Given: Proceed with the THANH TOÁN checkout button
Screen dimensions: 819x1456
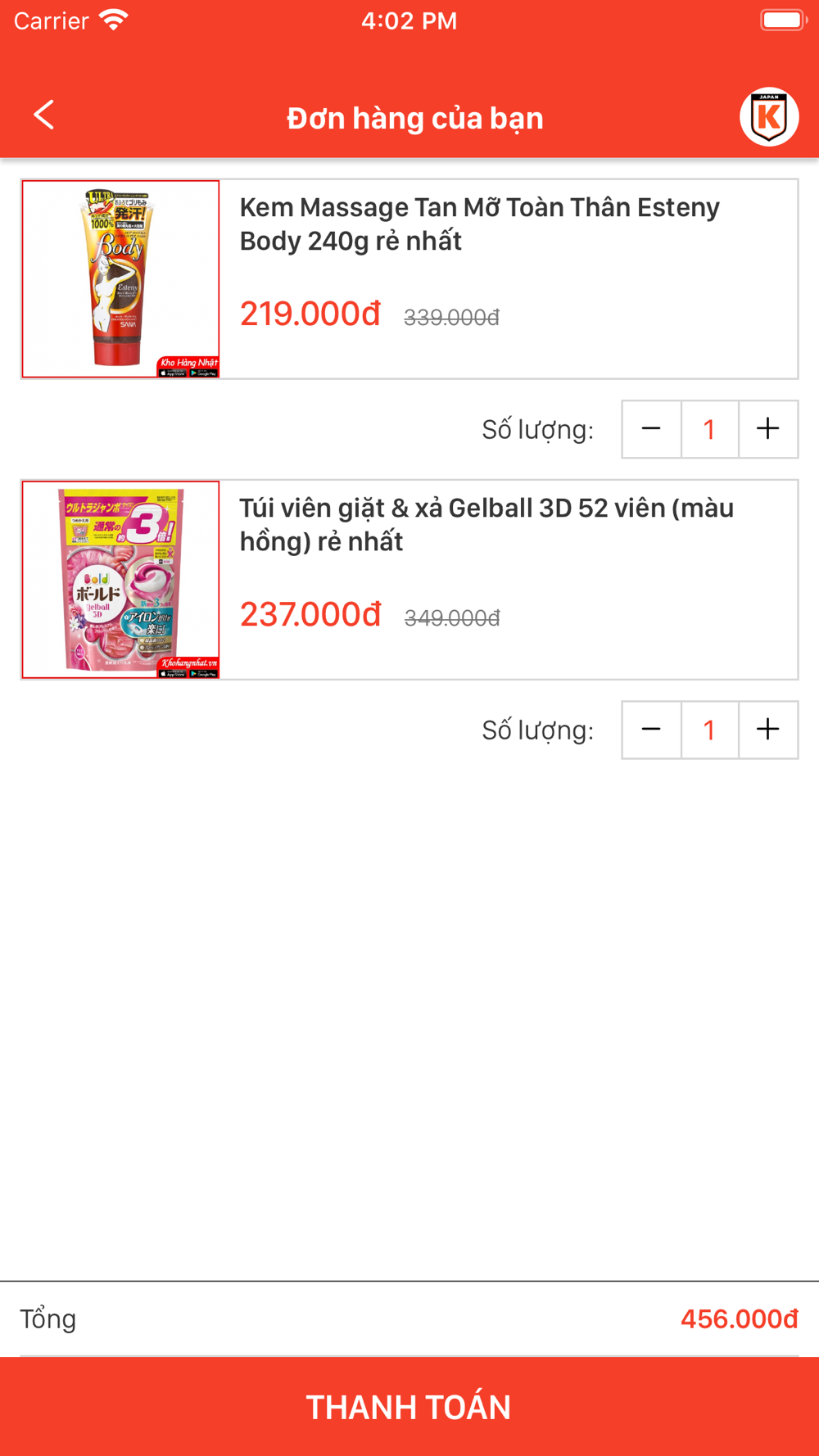Looking at the screenshot, I should point(409,1406).
